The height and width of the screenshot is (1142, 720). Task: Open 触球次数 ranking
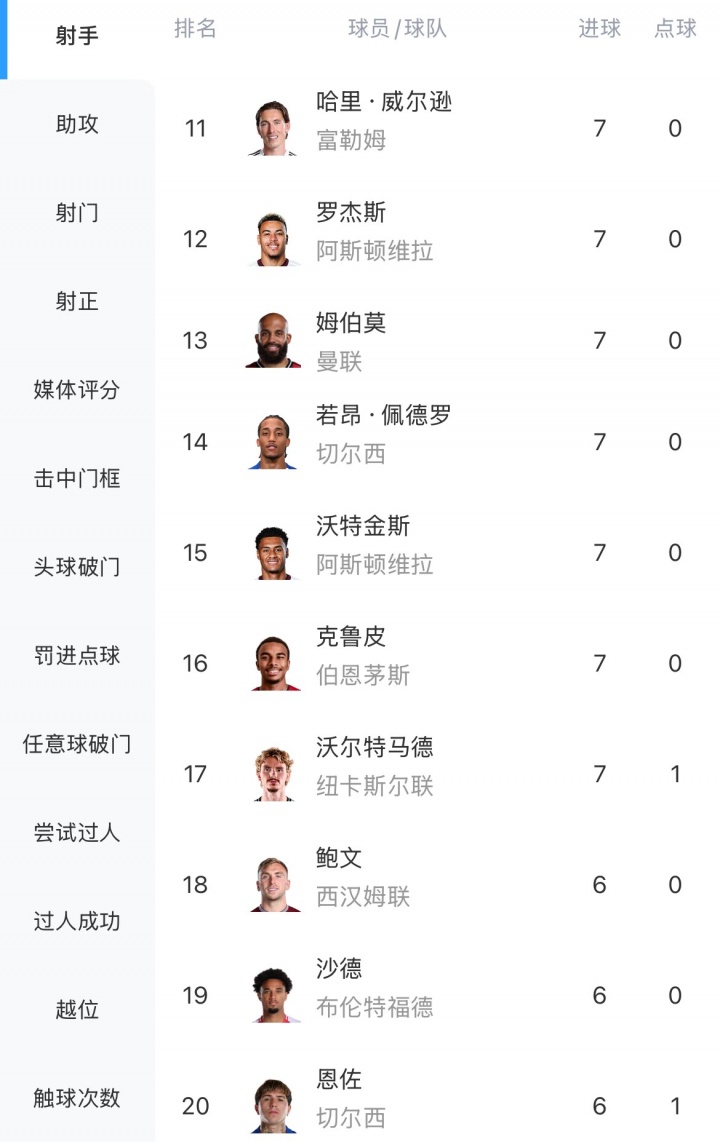(77, 1097)
